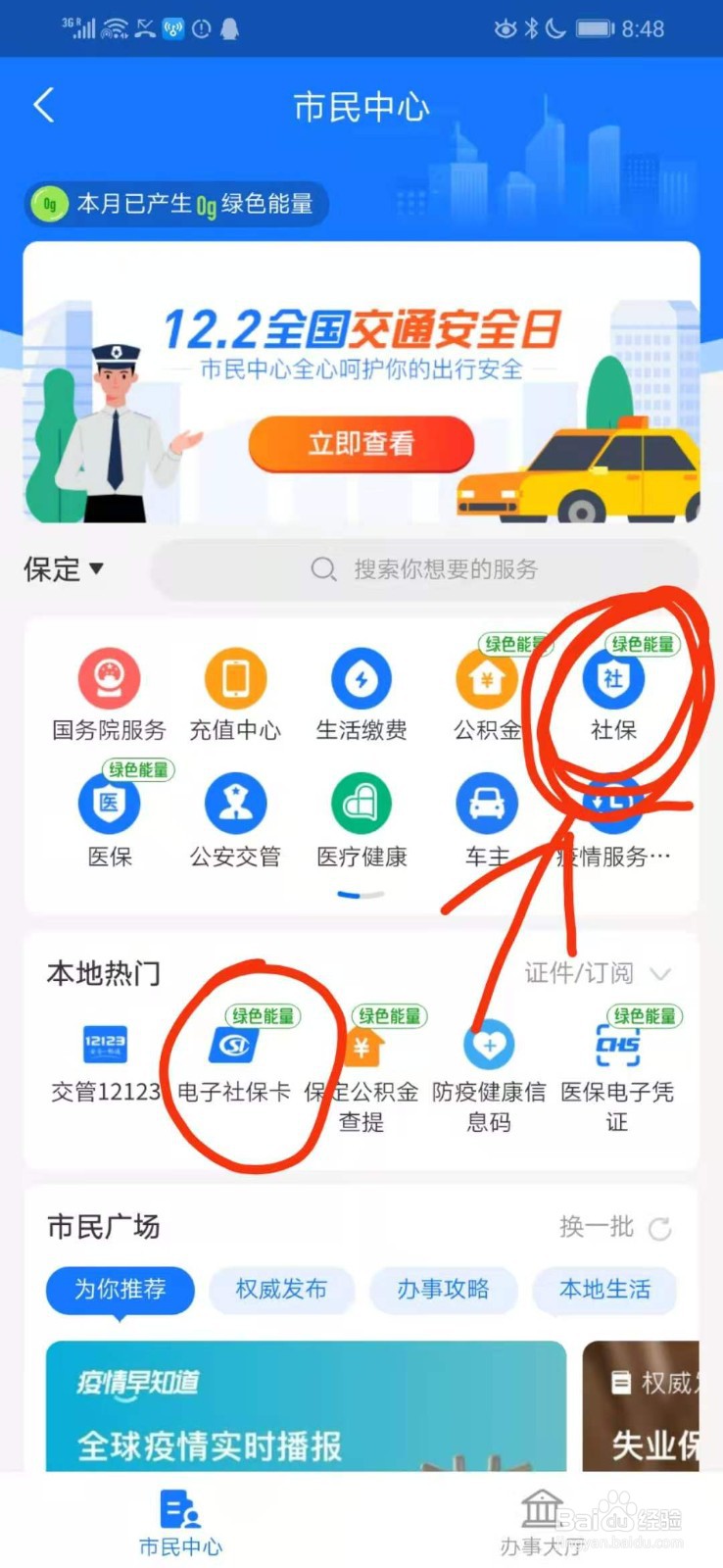Open the 交管12123 app icon
Screen dimensions: 723x1568
pos(104,1063)
